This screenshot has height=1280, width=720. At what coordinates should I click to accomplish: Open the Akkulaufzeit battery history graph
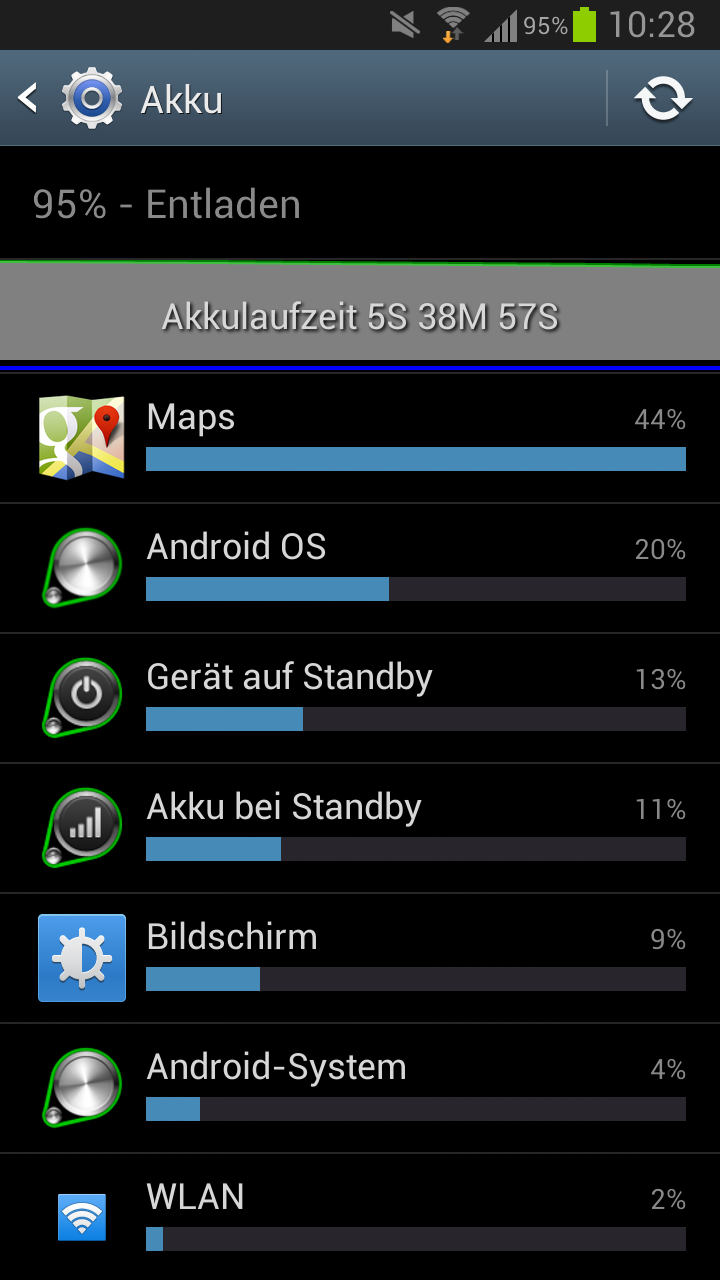(x=360, y=316)
